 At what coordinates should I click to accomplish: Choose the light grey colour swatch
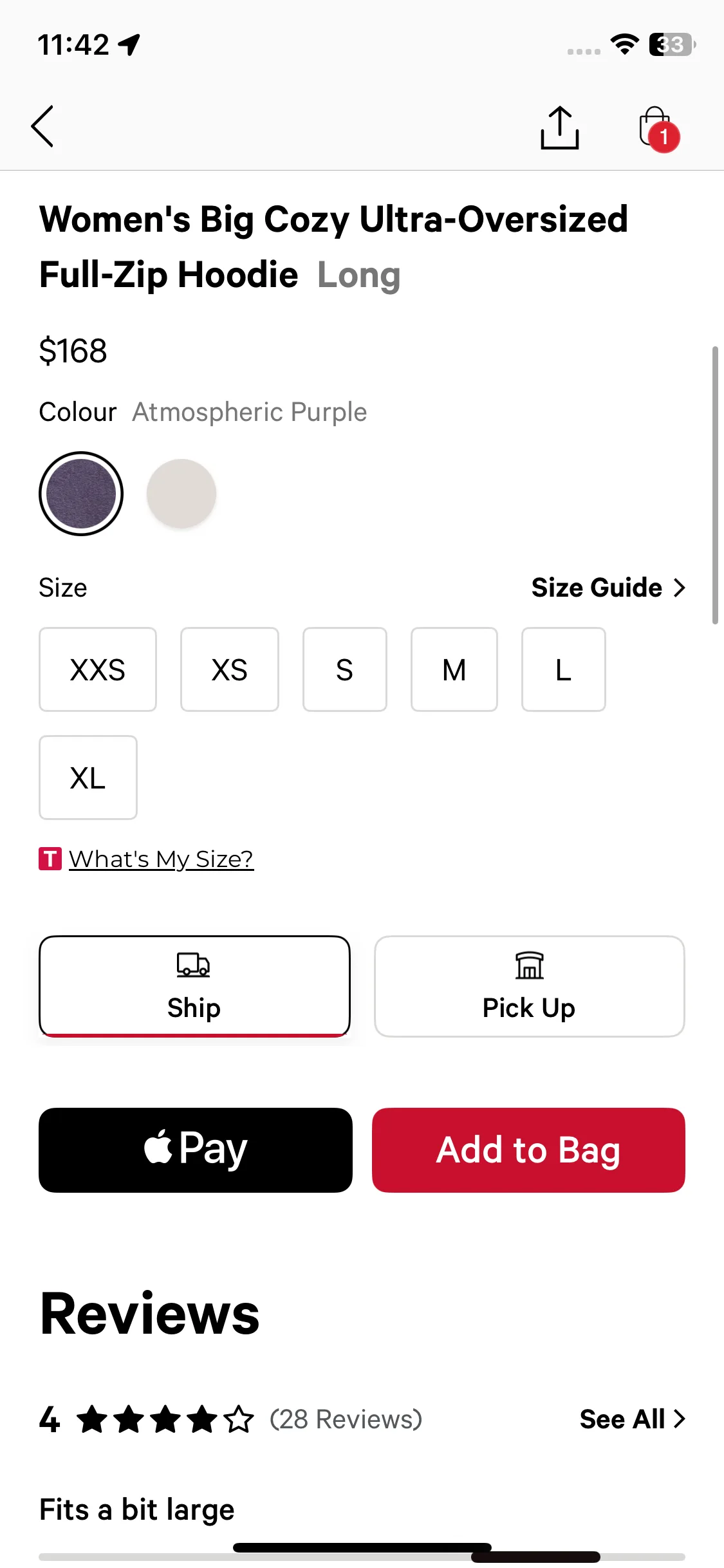pos(181,494)
